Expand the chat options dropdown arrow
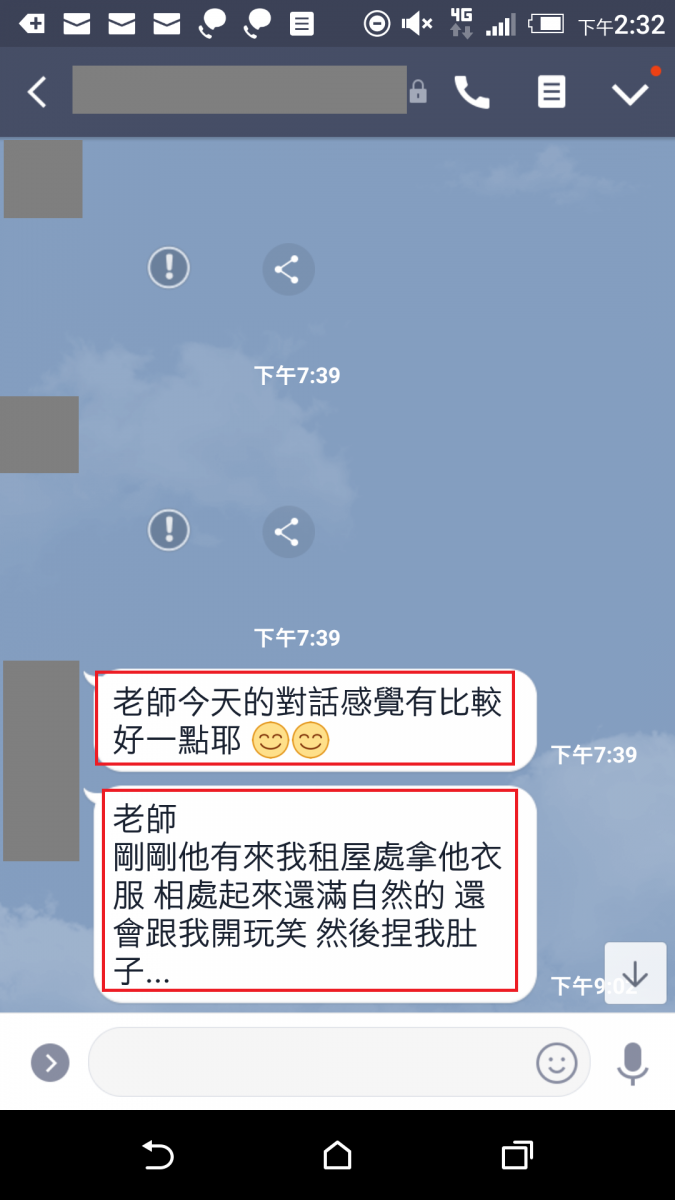The width and height of the screenshot is (675, 1200). click(x=630, y=93)
